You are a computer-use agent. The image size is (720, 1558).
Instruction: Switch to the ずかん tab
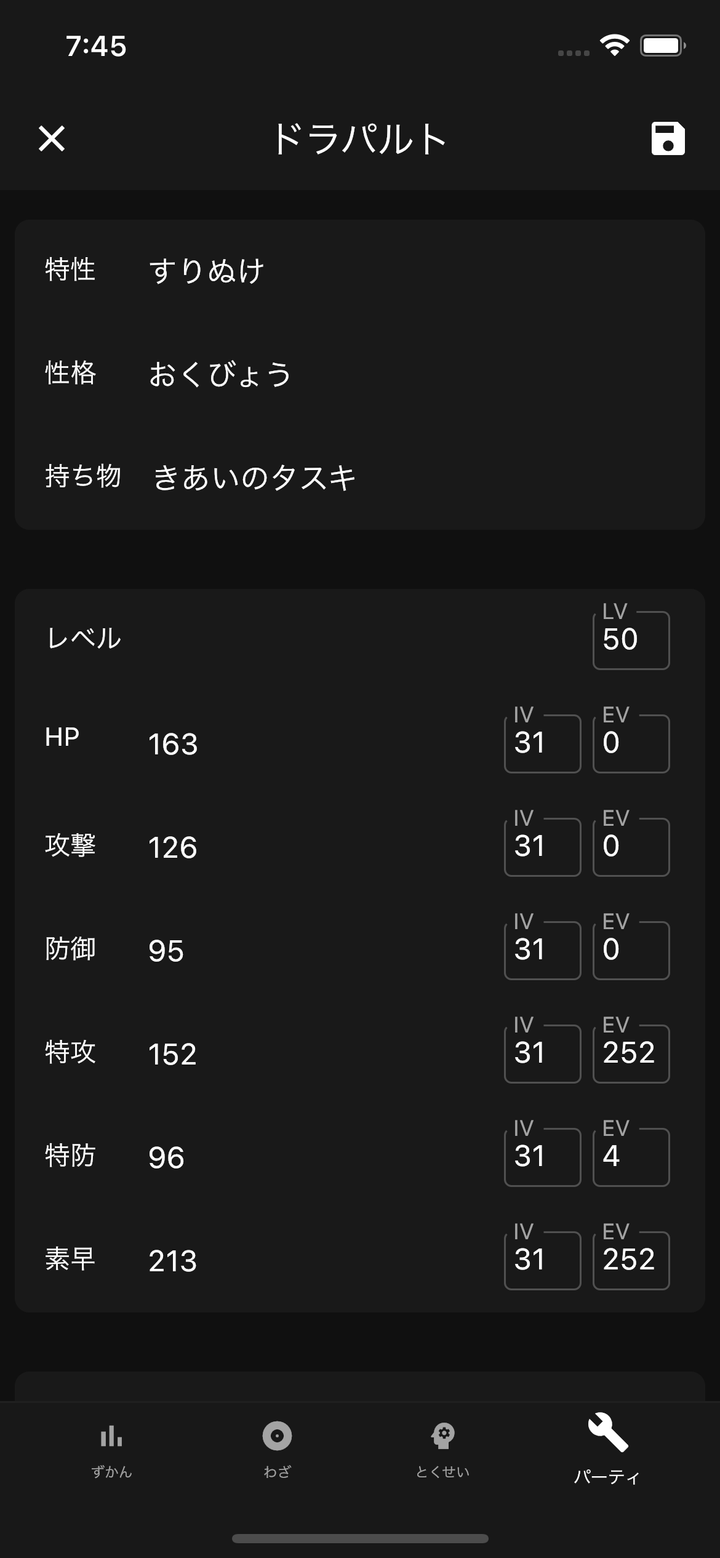(x=111, y=1451)
